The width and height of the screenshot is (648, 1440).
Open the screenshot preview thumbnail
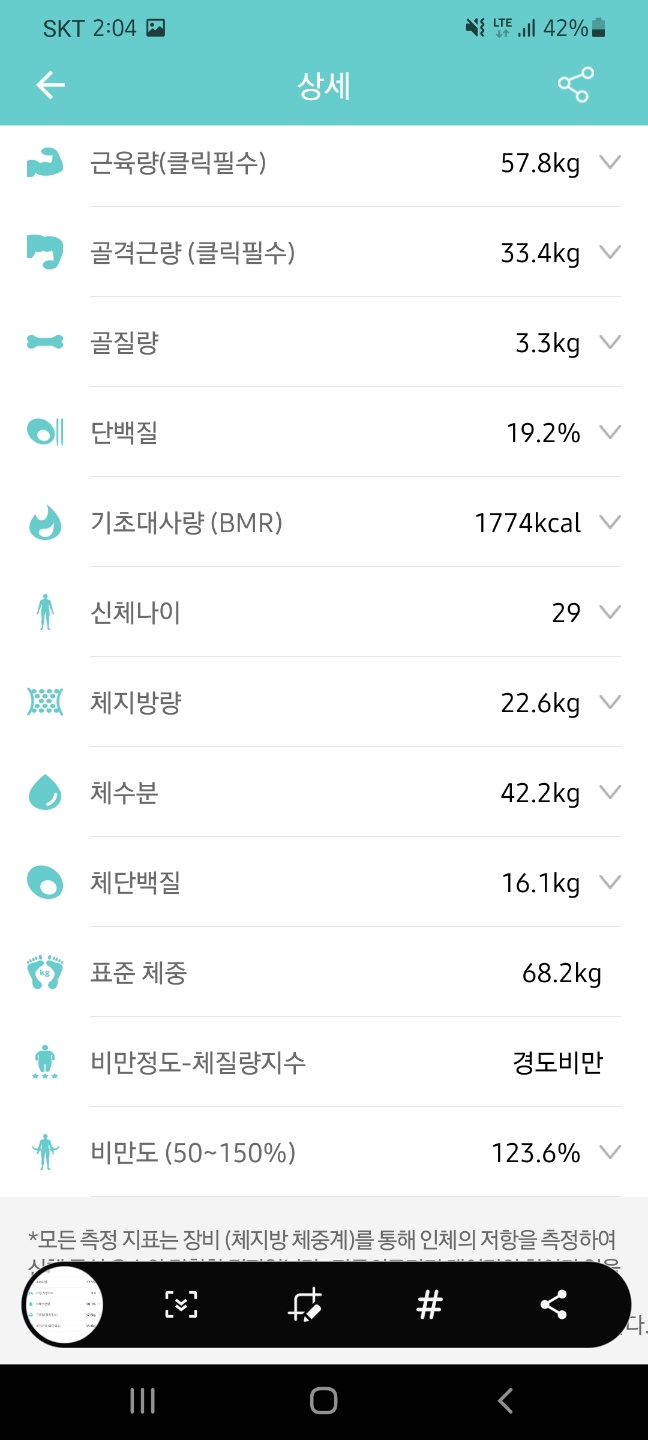pyautogui.click(x=62, y=1305)
